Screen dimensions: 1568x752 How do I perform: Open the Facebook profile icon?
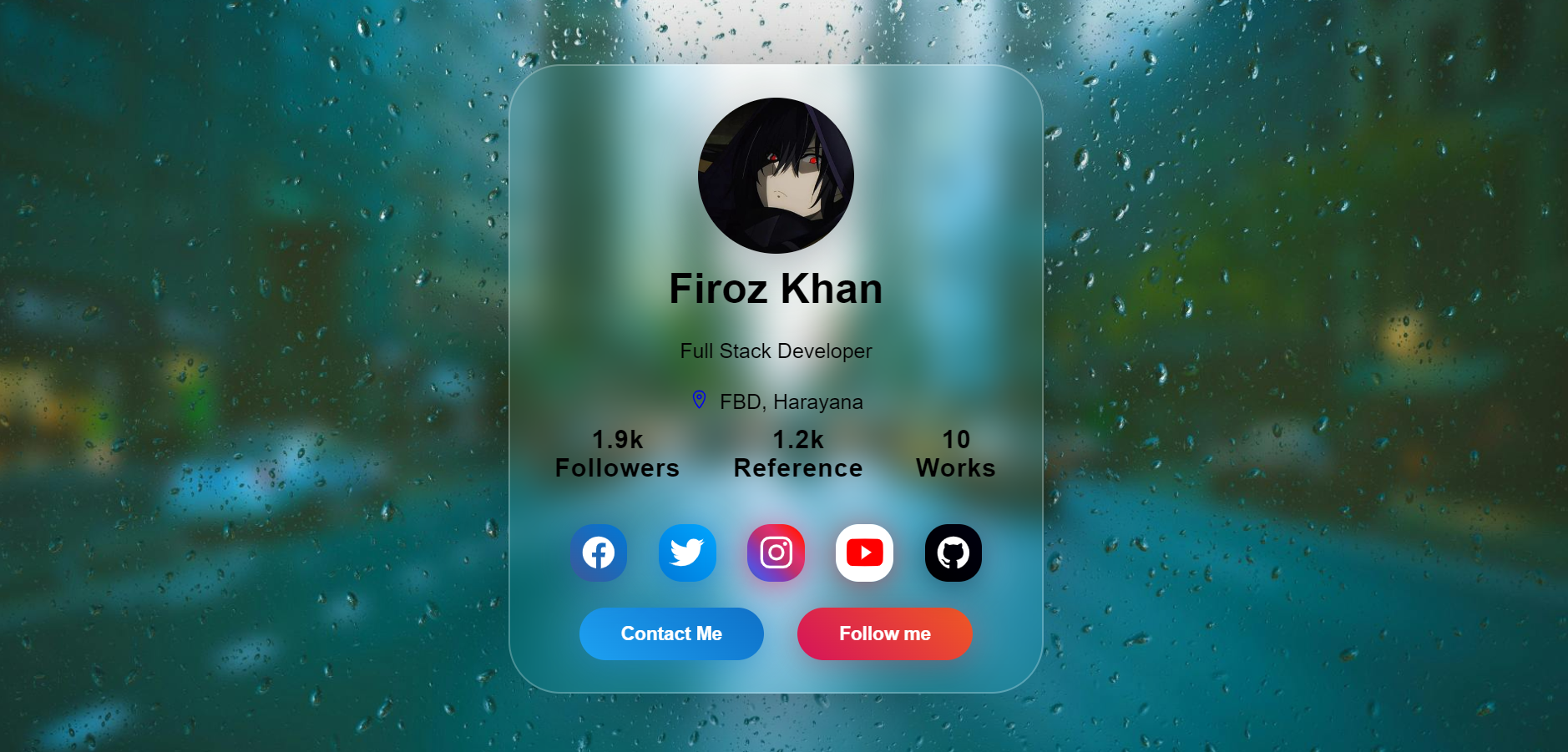599,553
